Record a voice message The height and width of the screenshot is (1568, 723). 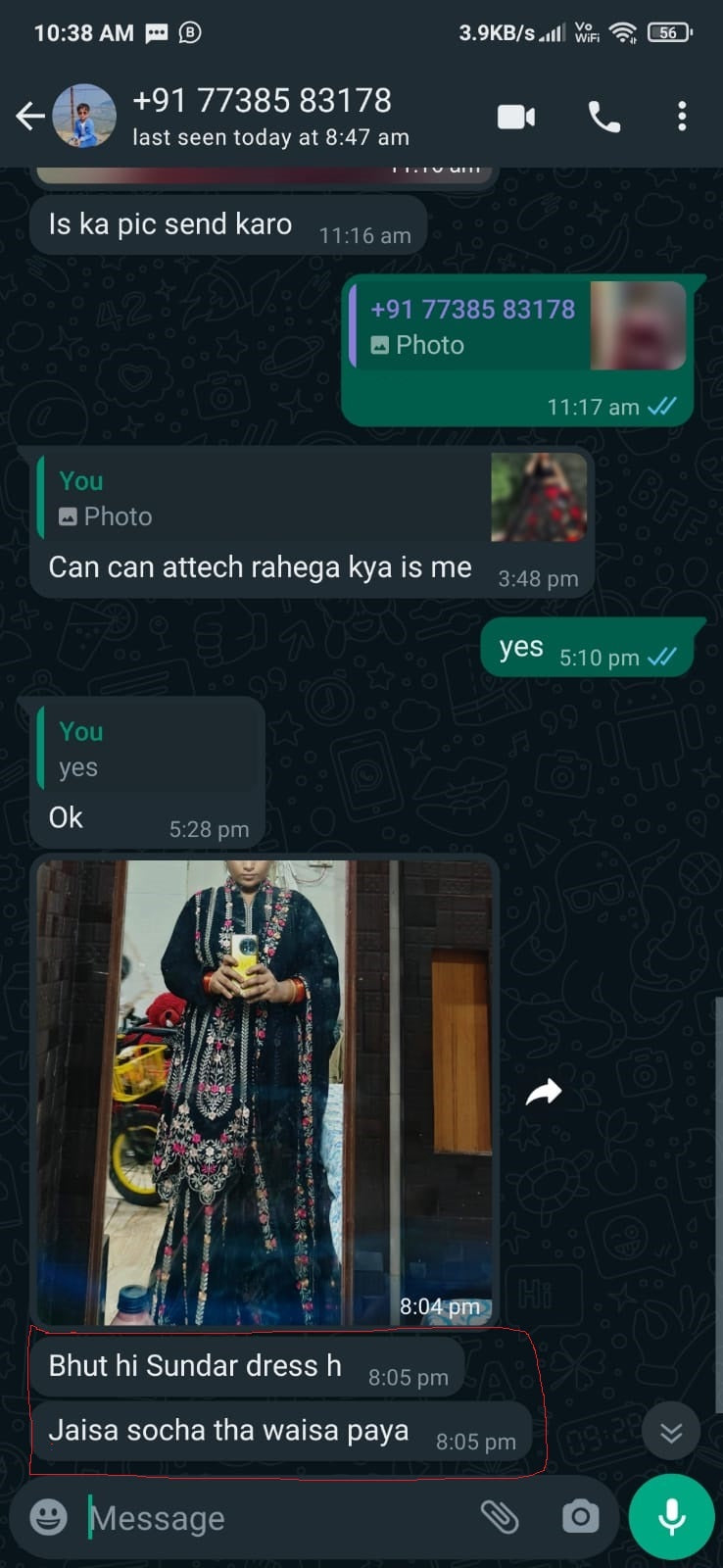[671, 1517]
